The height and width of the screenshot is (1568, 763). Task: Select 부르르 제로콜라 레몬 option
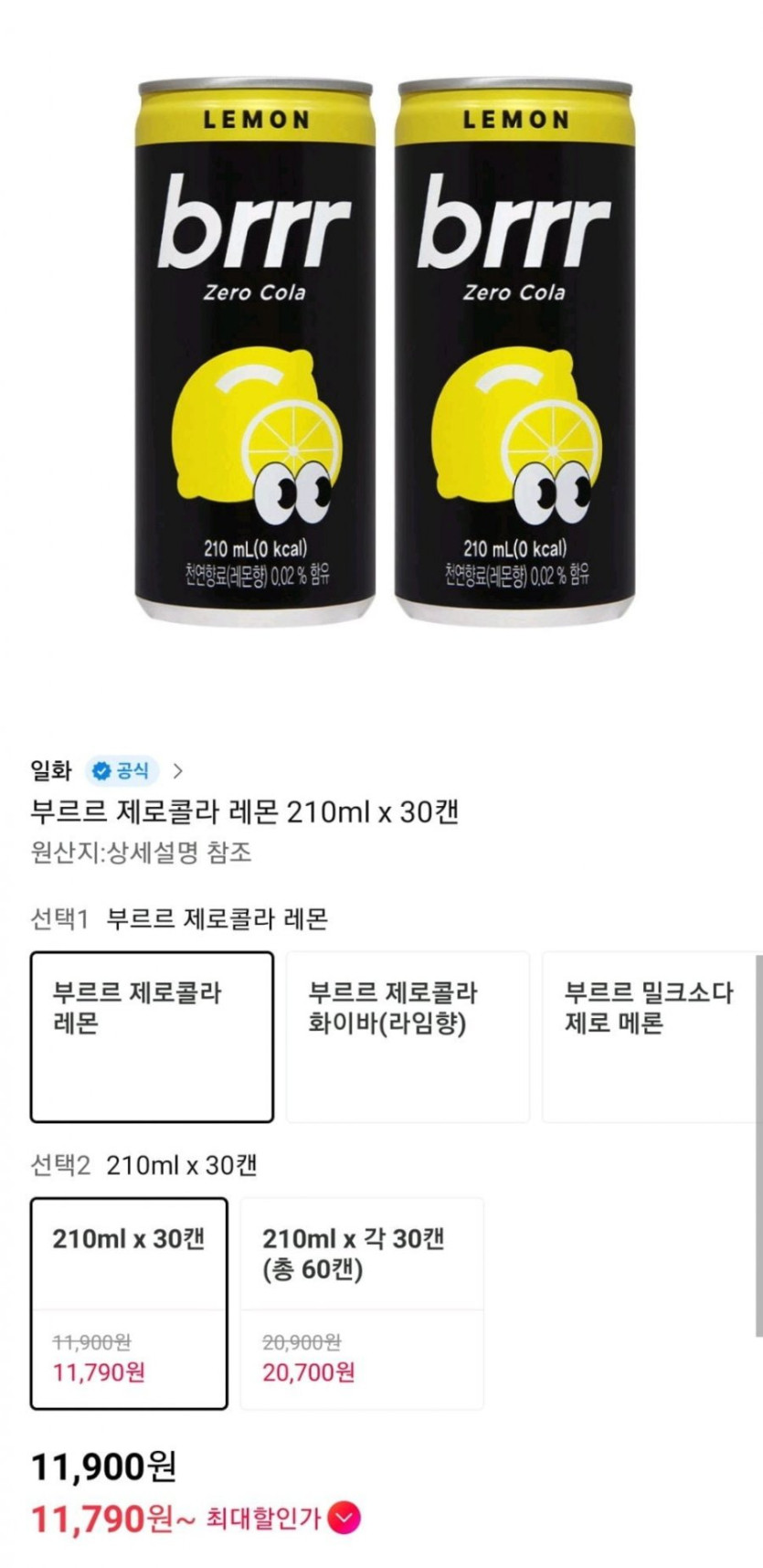(x=152, y=1036)
